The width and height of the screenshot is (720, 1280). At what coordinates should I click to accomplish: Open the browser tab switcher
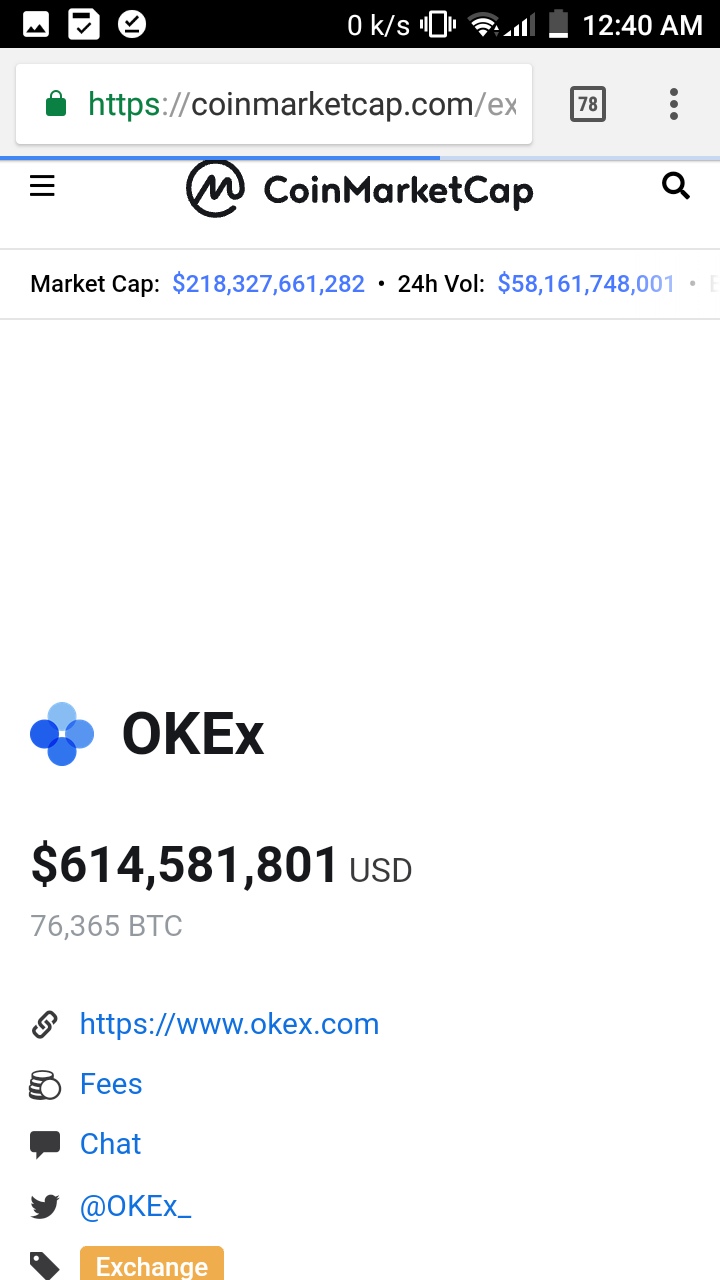(588, 104)
